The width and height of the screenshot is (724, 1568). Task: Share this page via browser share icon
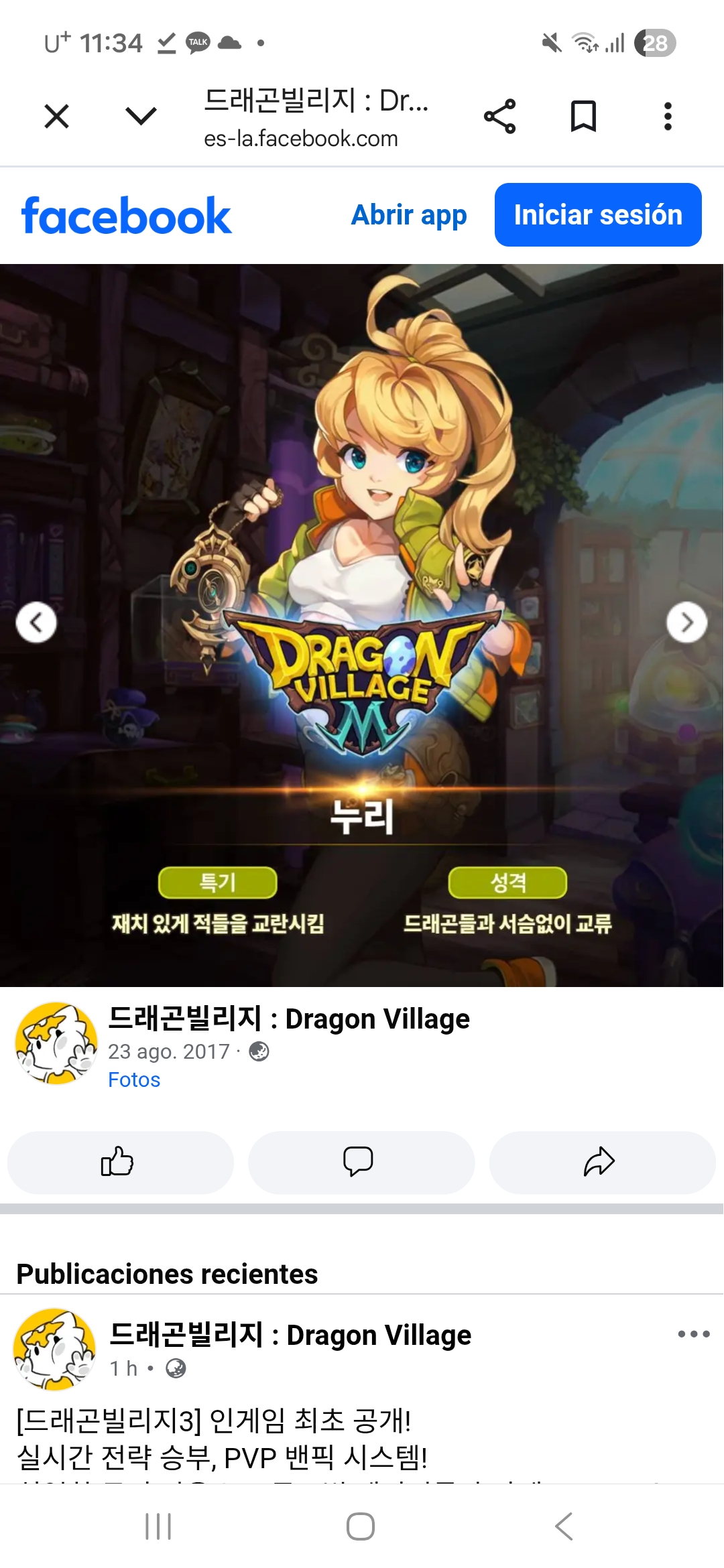point(500,117)
